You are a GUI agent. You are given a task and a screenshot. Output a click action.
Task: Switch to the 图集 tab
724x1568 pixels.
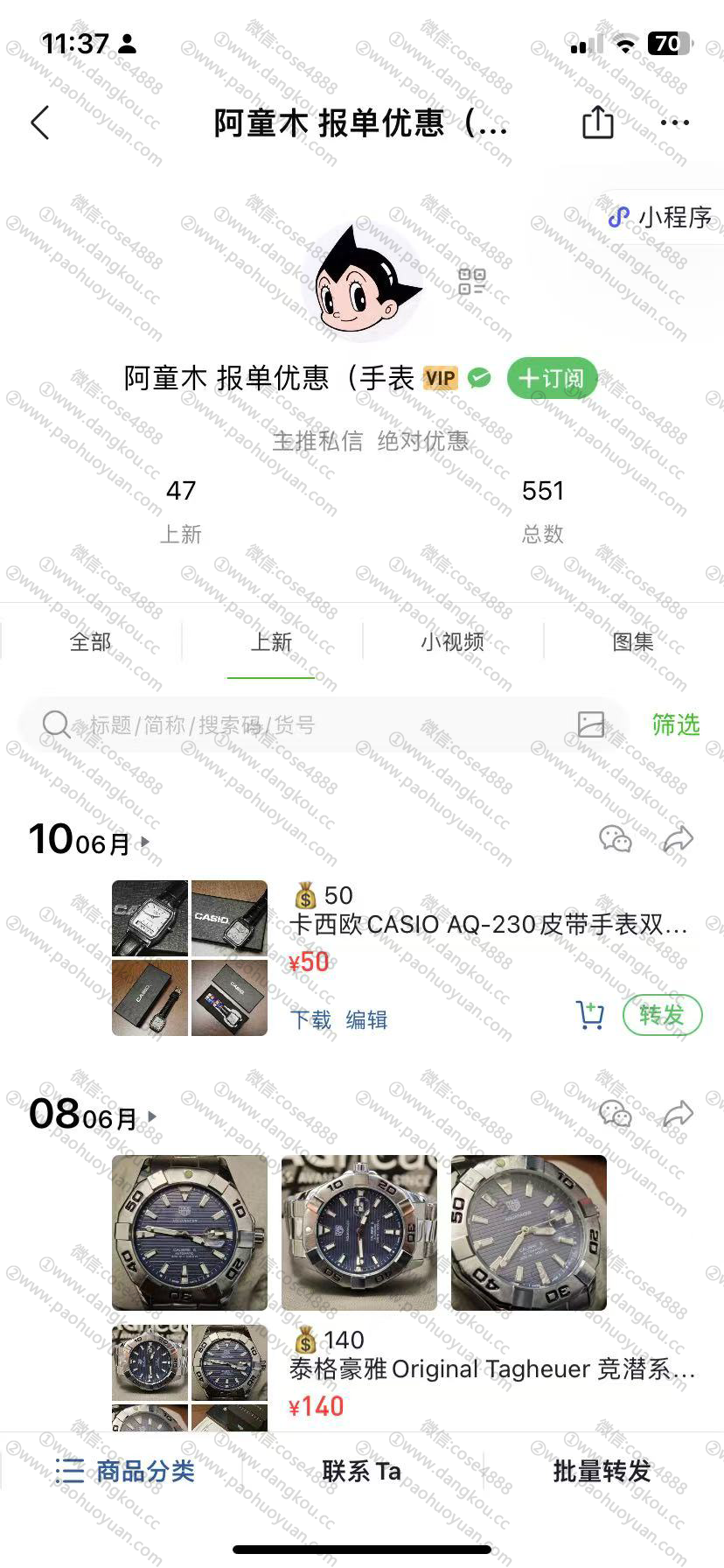pos(633,642)
